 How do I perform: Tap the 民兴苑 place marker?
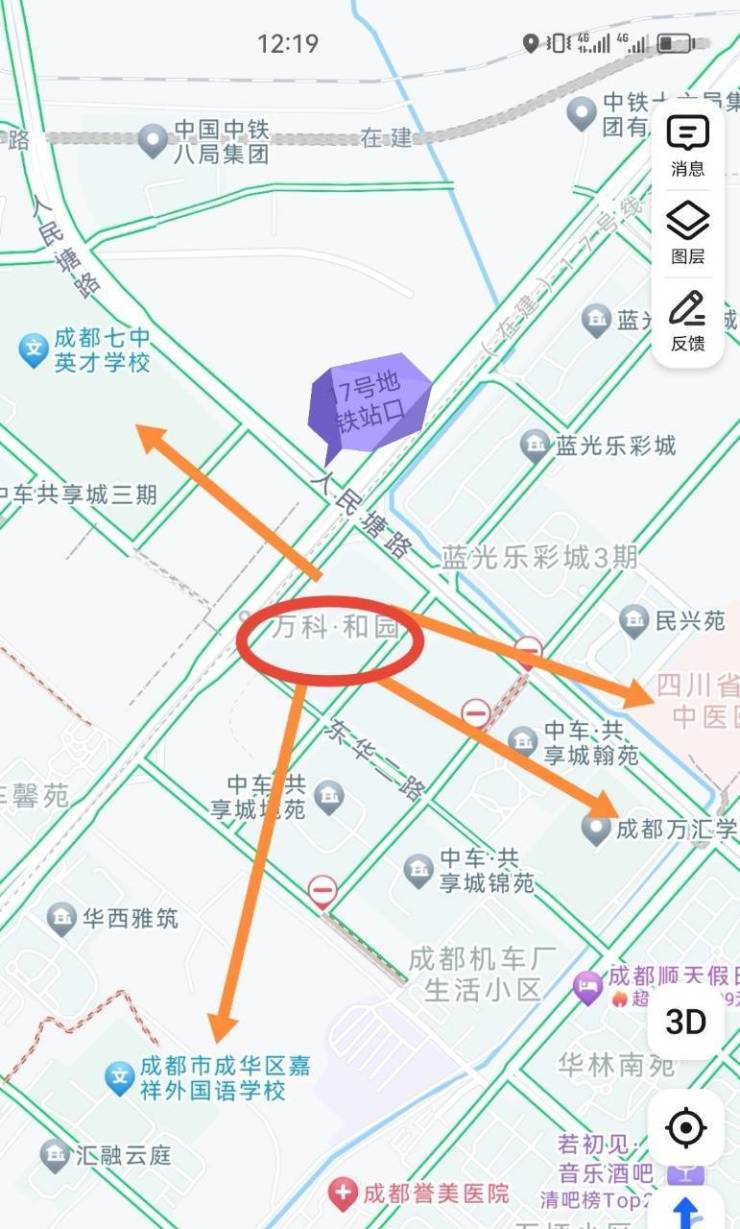pos(634,621)
